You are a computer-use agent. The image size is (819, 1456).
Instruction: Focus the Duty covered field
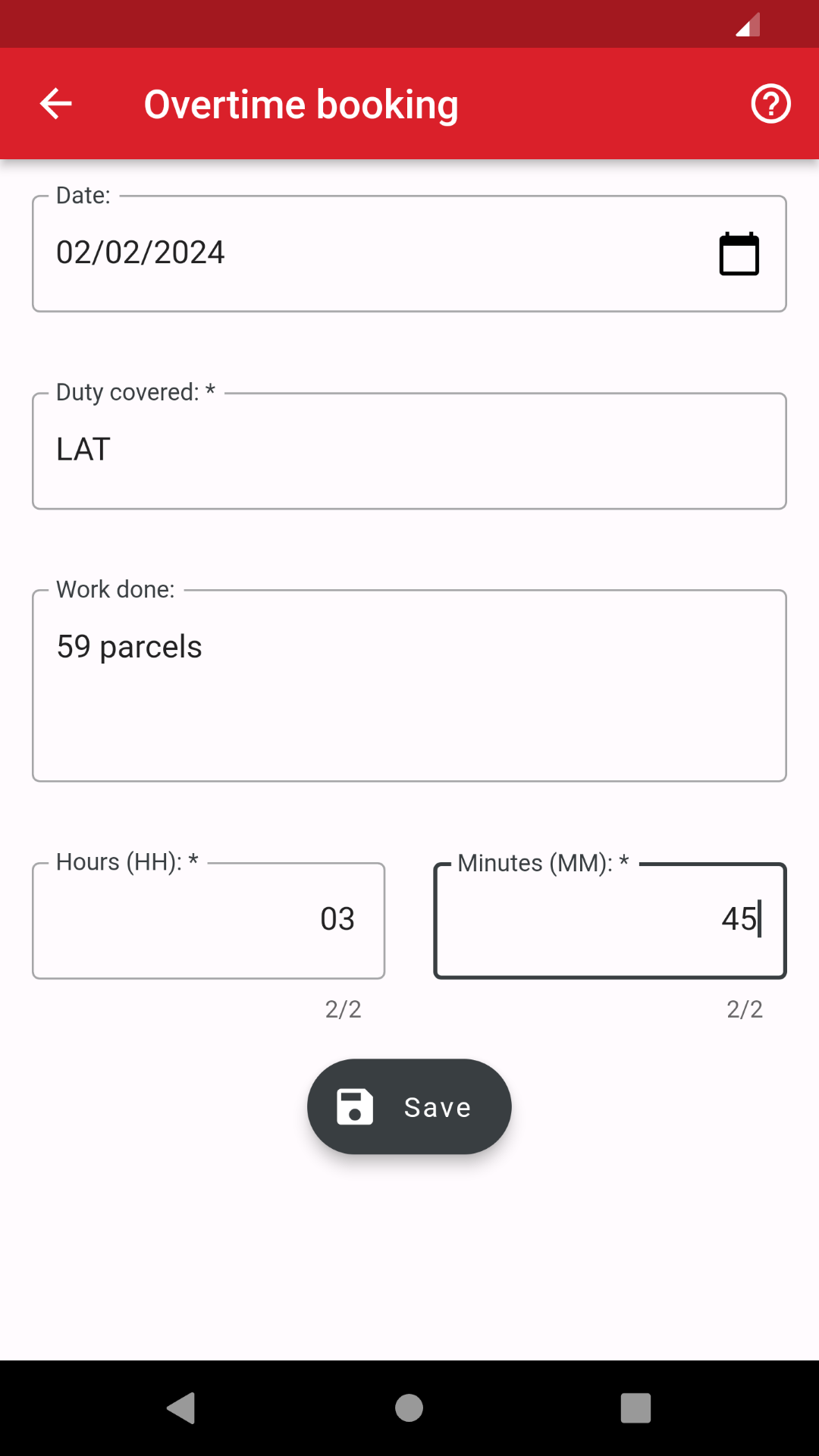pos(409,451)
